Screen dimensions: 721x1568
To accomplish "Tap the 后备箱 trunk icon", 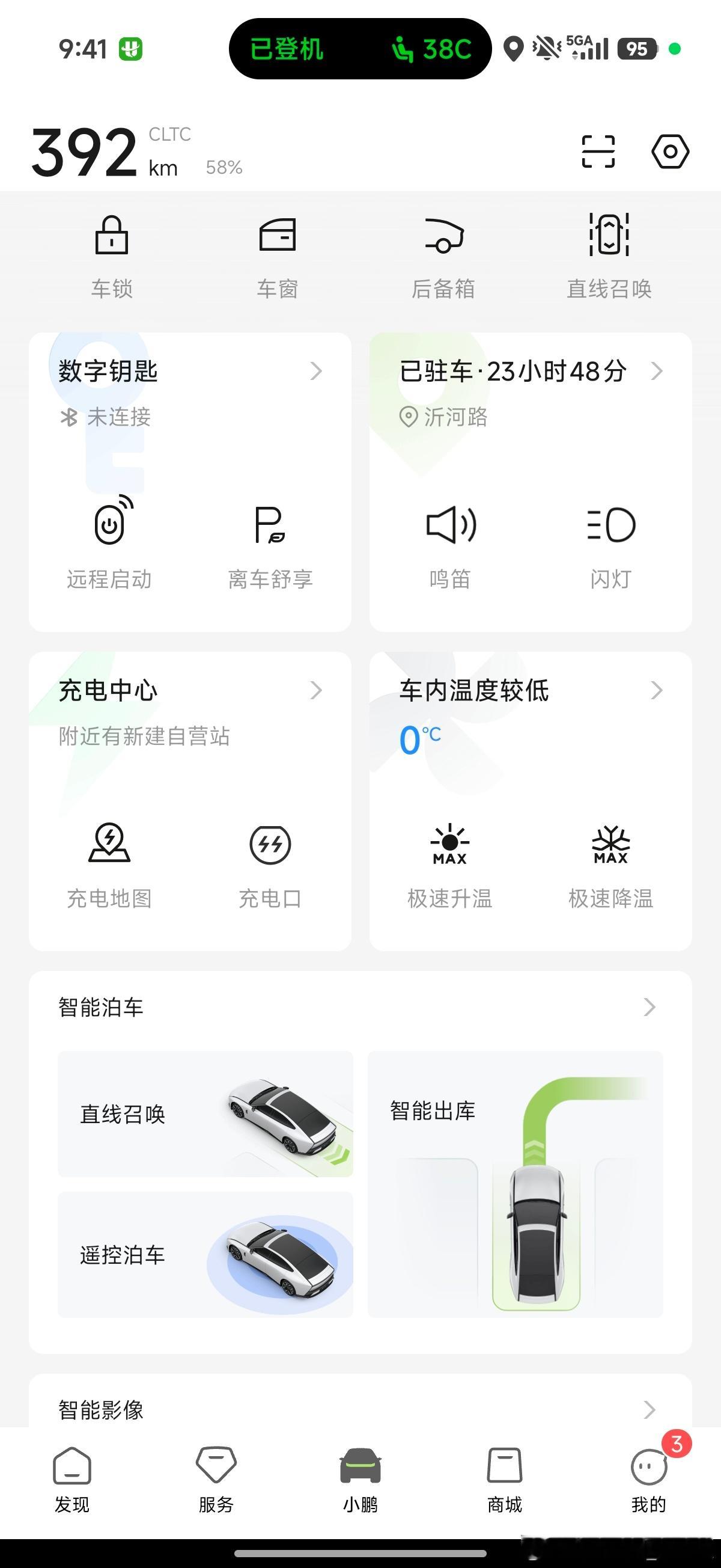I will pos(445,239).
